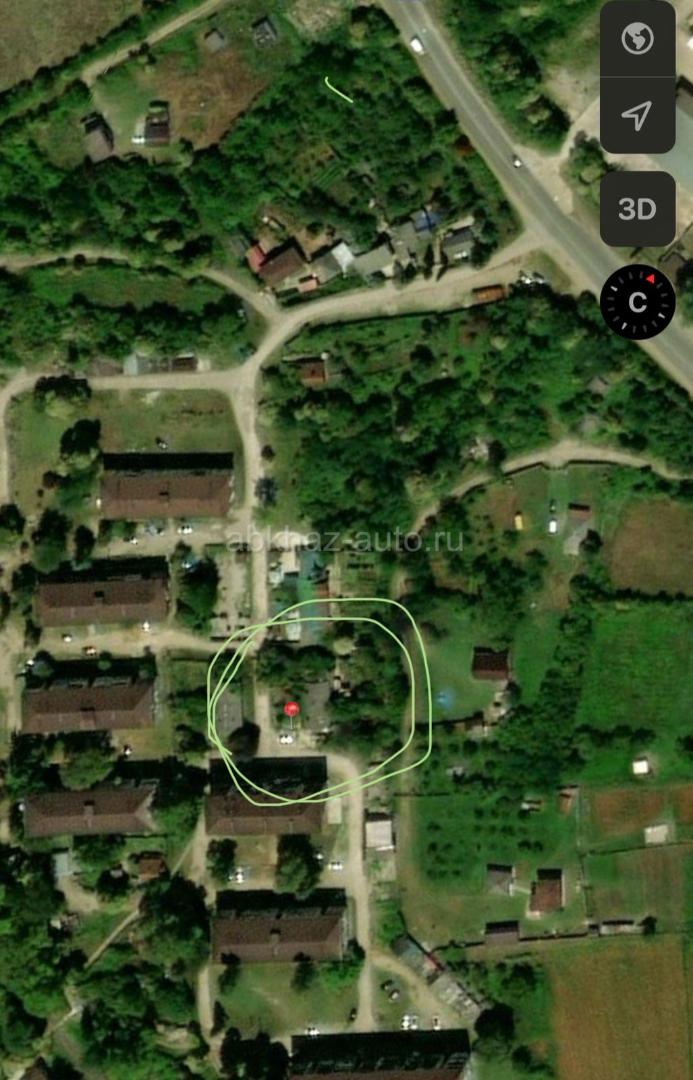Select the red pin on the map
Image resolution: width=693 pixels, height=1080 pixels.
[x=291, y=710]
